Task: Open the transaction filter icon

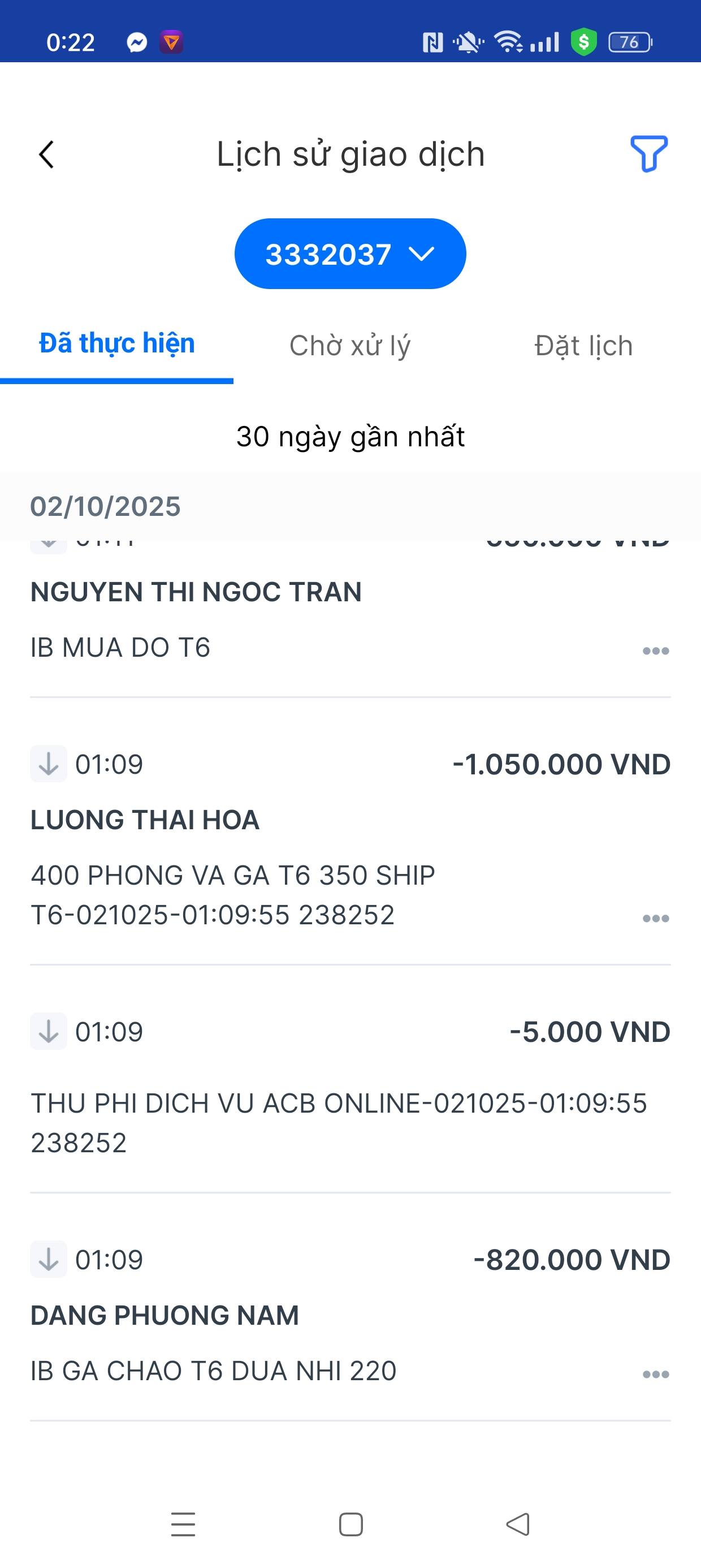Action: click(648, 153)
